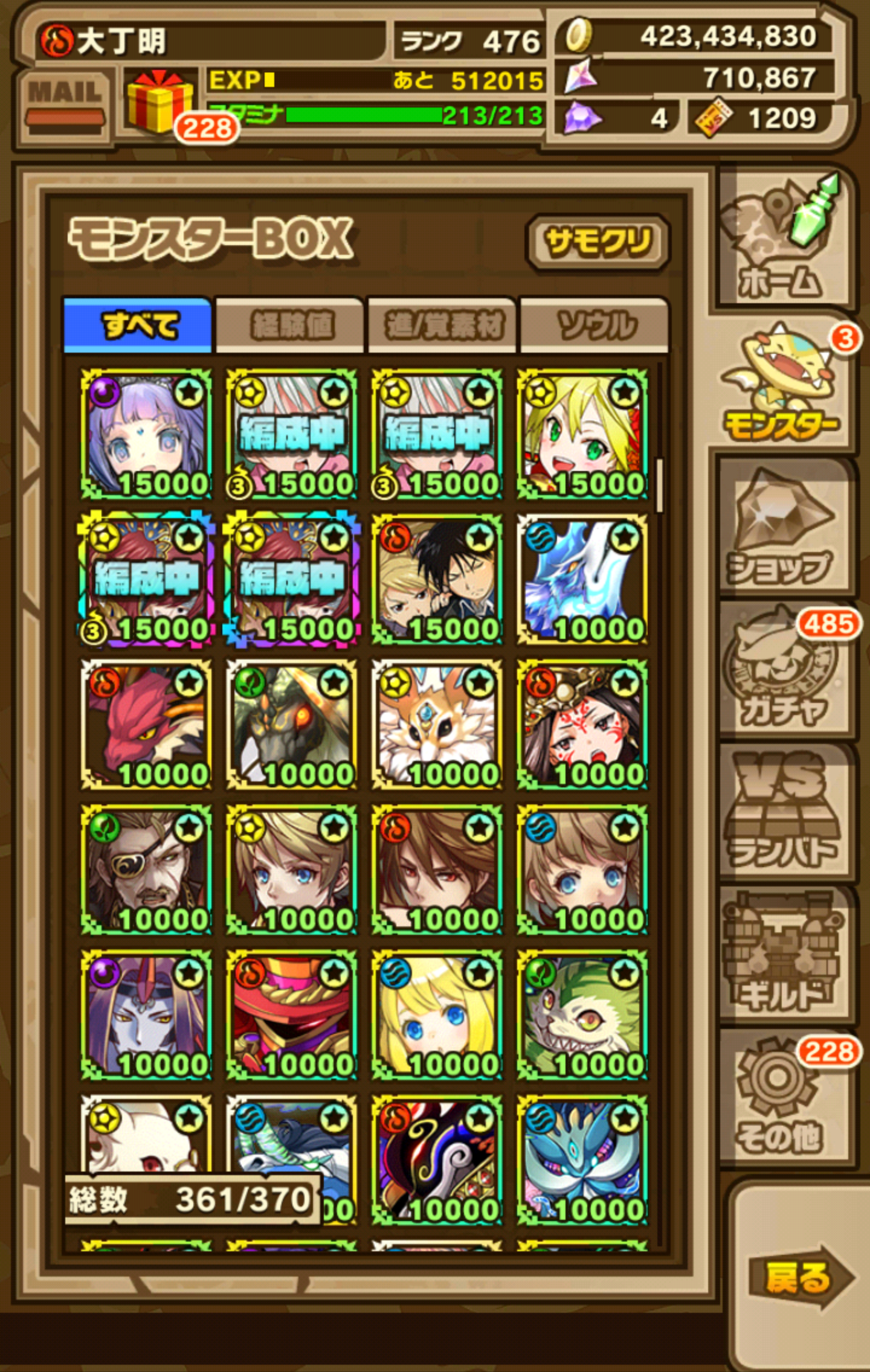The height and width of the screenshot is (1372, 870).
Task: Open the gift box with 228 badge
Action: pyautogui.click(x=160, y=104)
